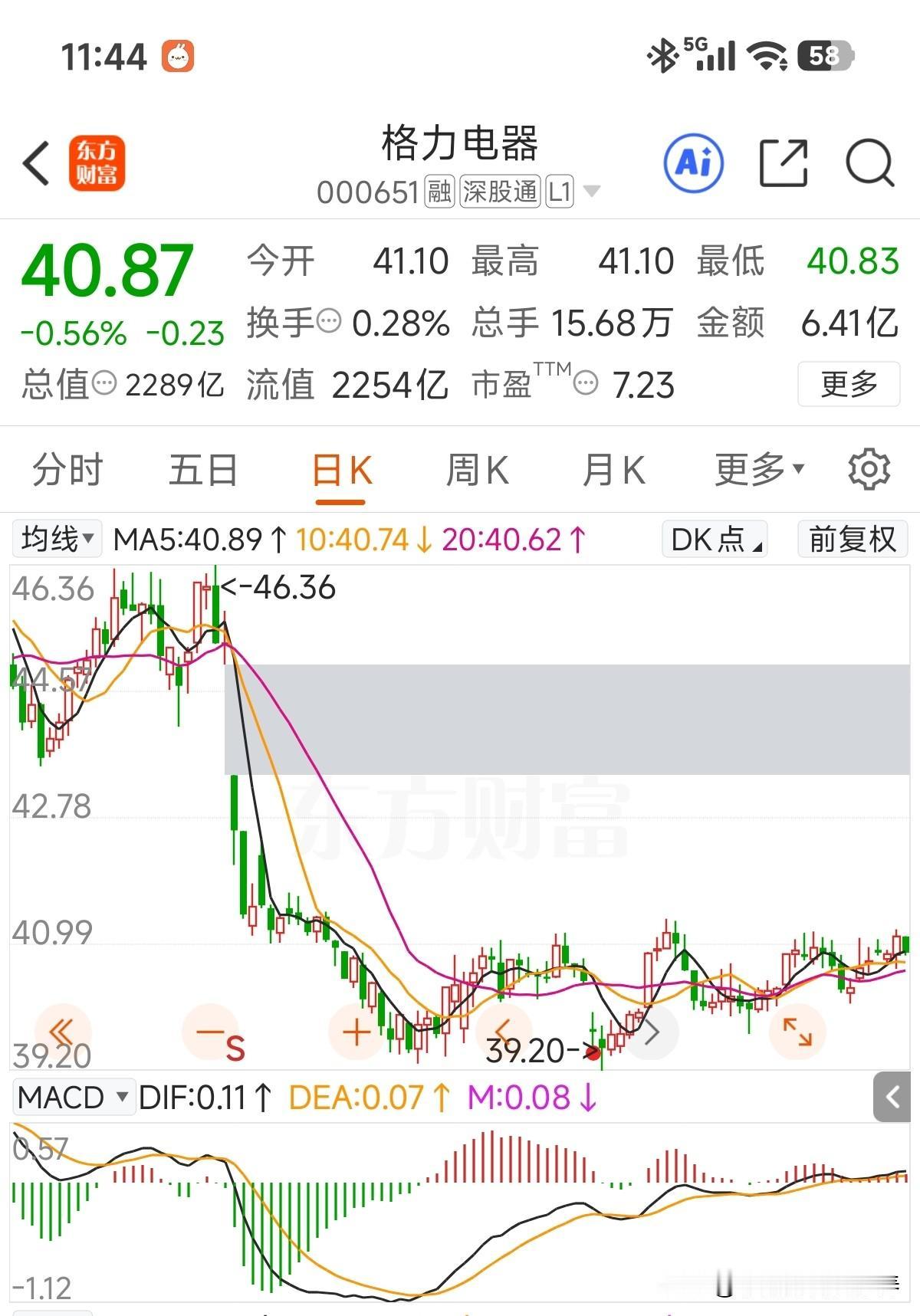Switch to the 分时 intraday tab
The width and height of the screenshot is (920, 1316).
point(66,470)
